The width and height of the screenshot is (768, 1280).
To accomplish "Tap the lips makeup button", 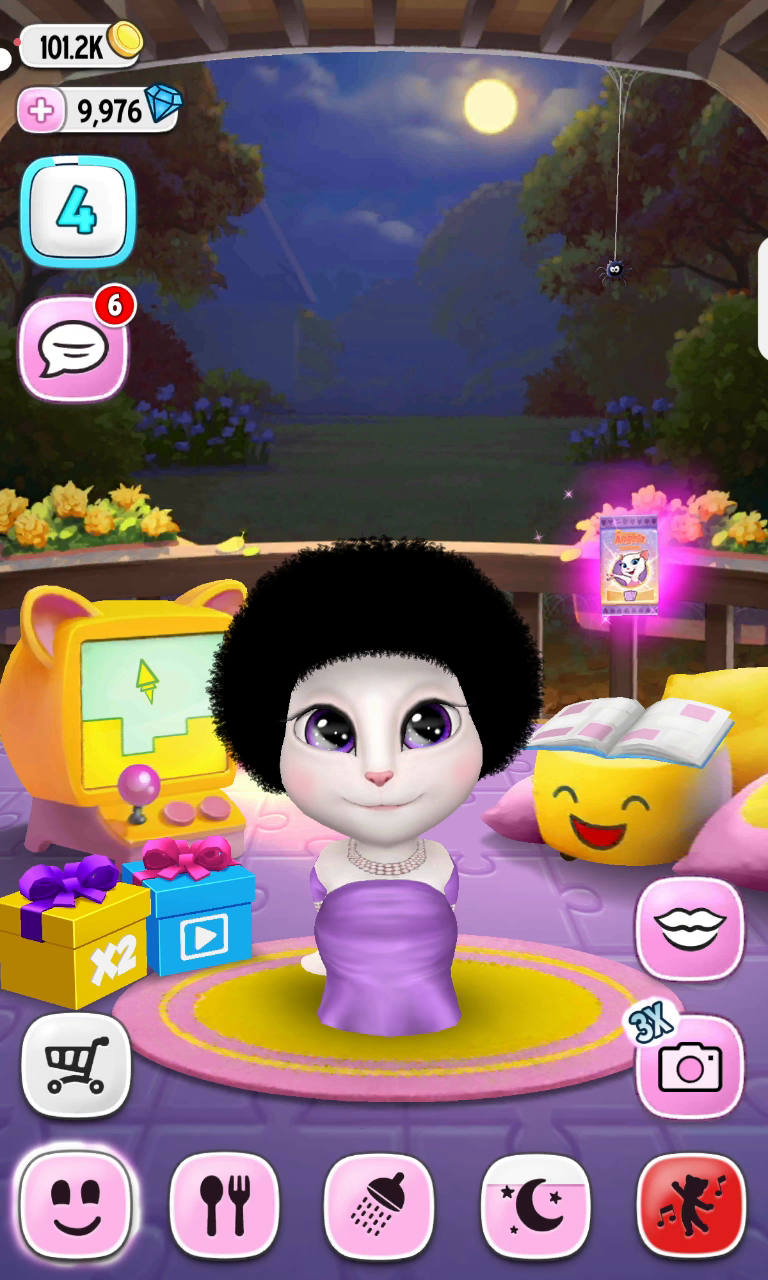I will coord(690,928).
